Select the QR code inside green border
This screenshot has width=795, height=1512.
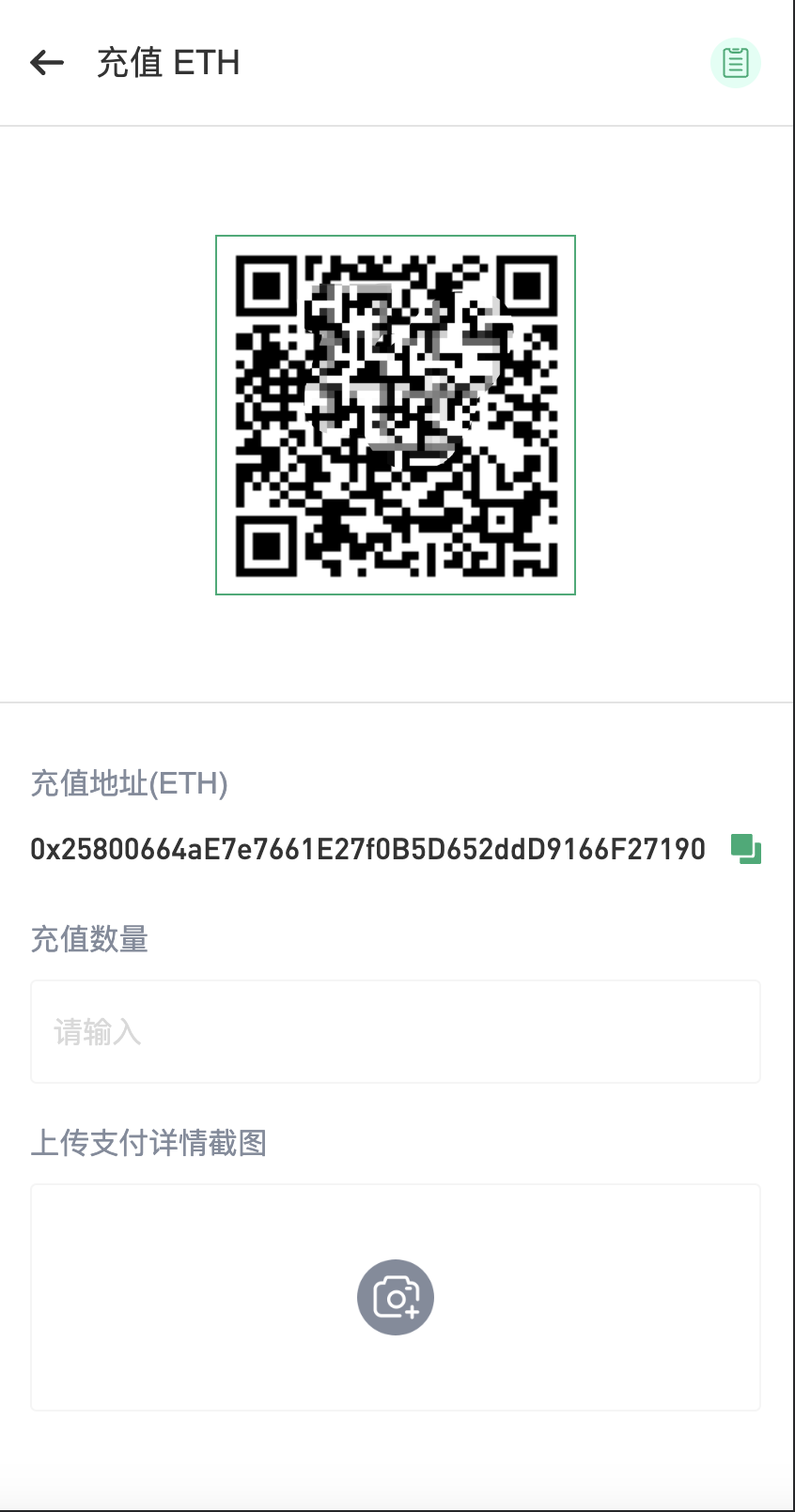click(x=396, y=415)
